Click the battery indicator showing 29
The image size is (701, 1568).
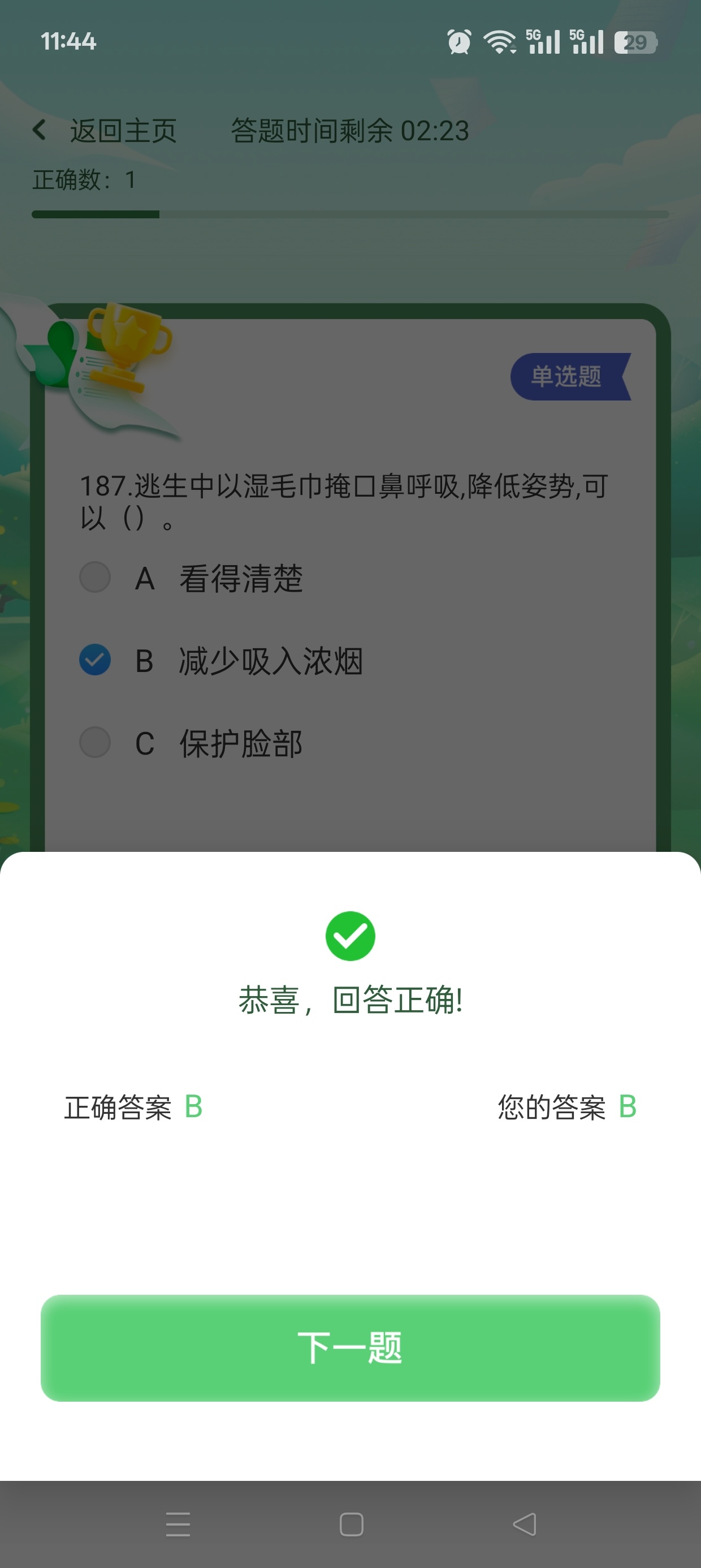637,41
